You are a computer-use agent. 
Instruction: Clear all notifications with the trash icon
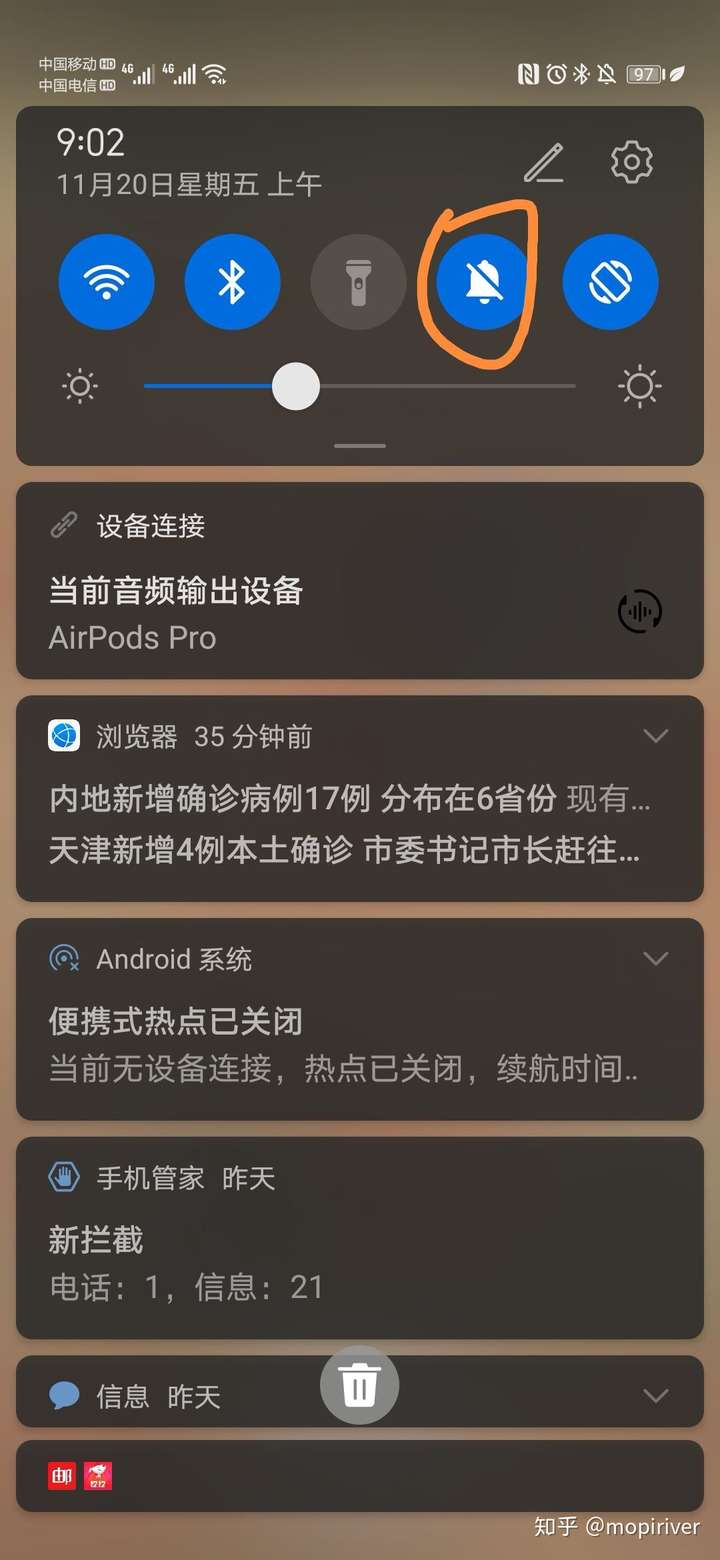coord(359,1385)
